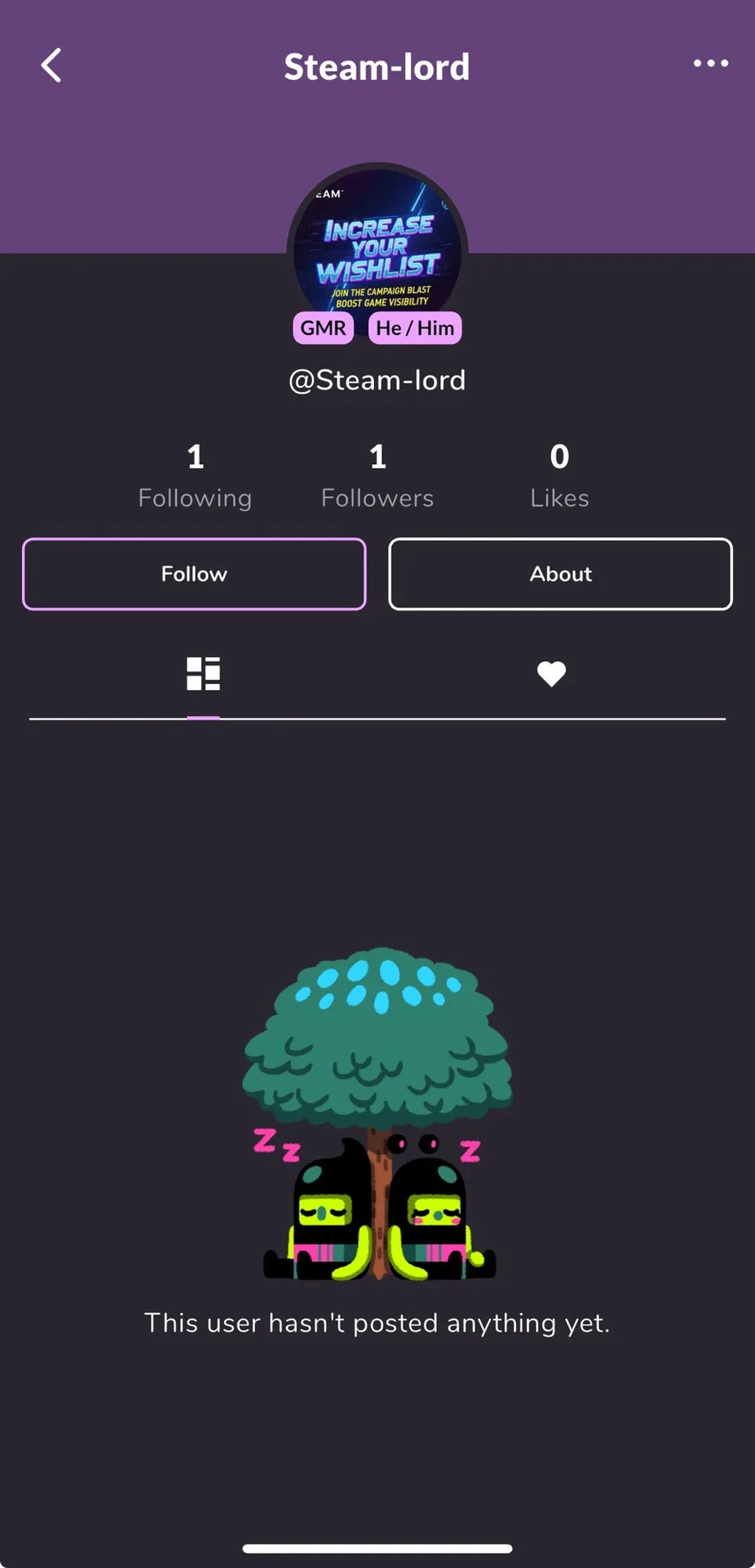
Task: Switch to the liked posts heart tab
Action: (551, 673)
